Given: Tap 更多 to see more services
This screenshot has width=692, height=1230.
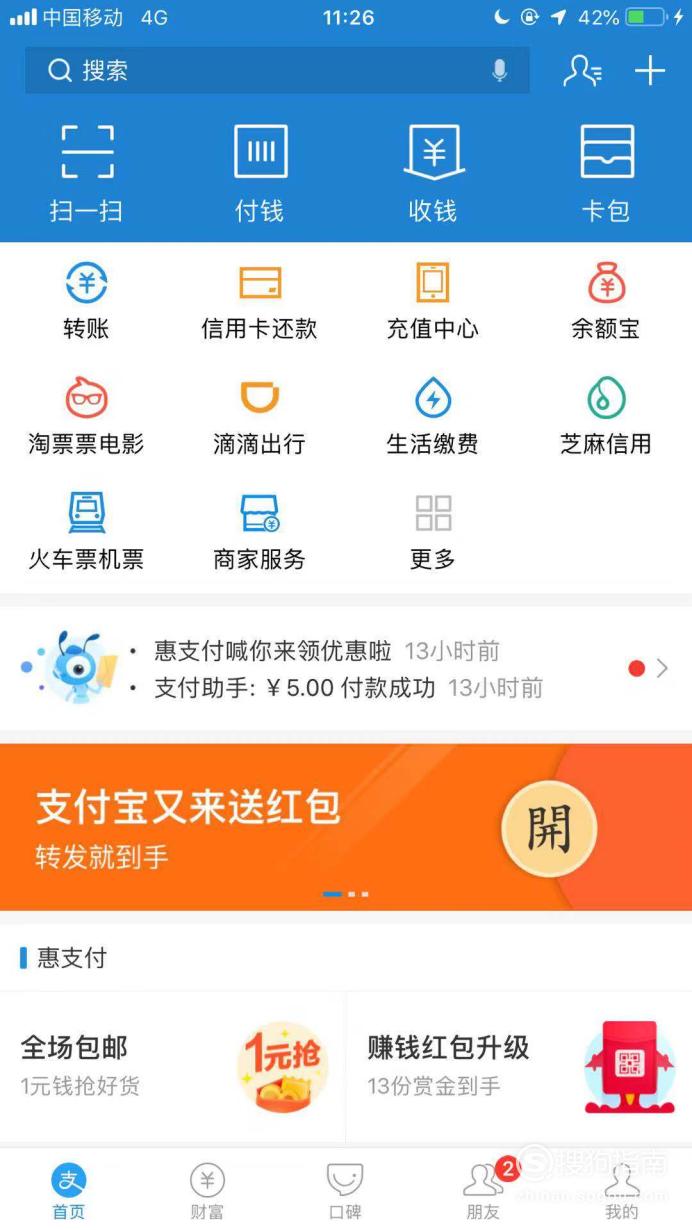Looking at the screenshot, I should pyautogui.click(x=433, y=531).
